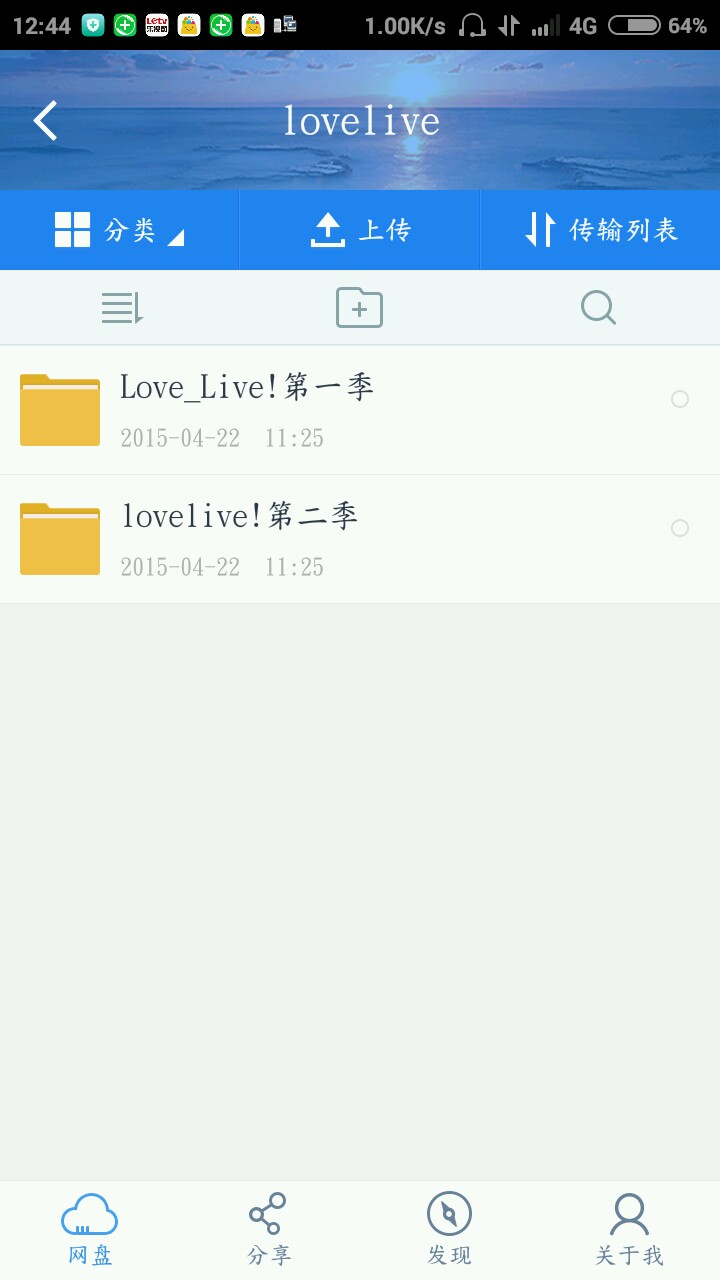Switch to the 网盘 tab

[90, 1229]
